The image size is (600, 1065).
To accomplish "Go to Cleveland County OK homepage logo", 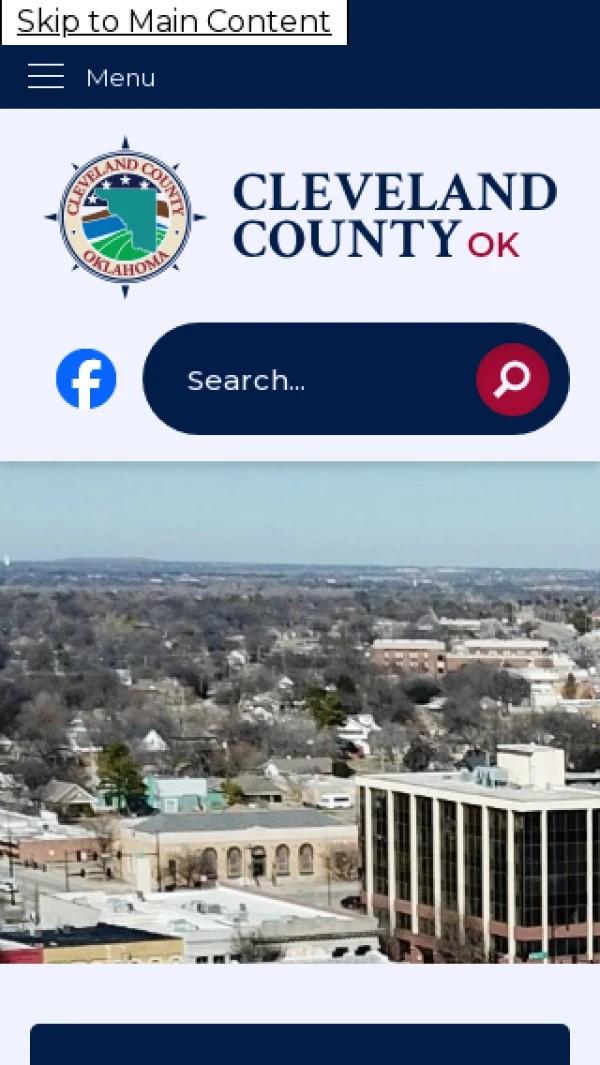I will tap(300, 217).
